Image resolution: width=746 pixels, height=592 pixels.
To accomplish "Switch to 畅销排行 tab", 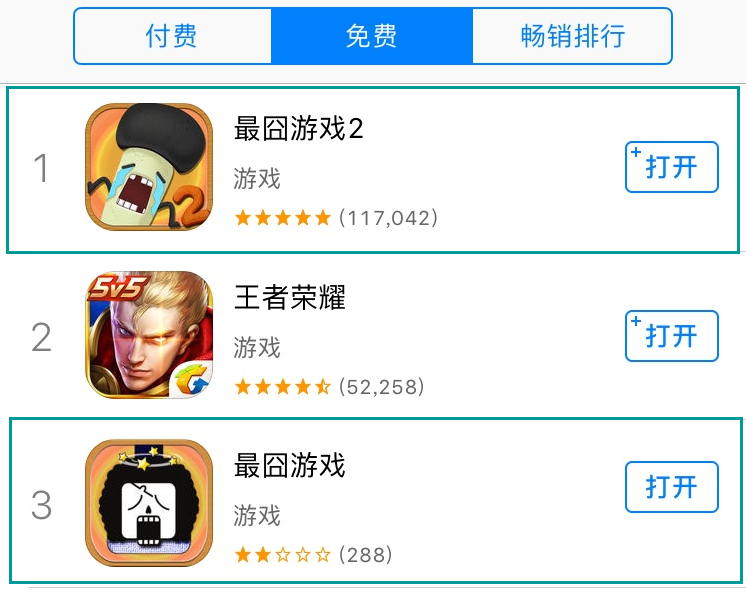I will point(572,37).
